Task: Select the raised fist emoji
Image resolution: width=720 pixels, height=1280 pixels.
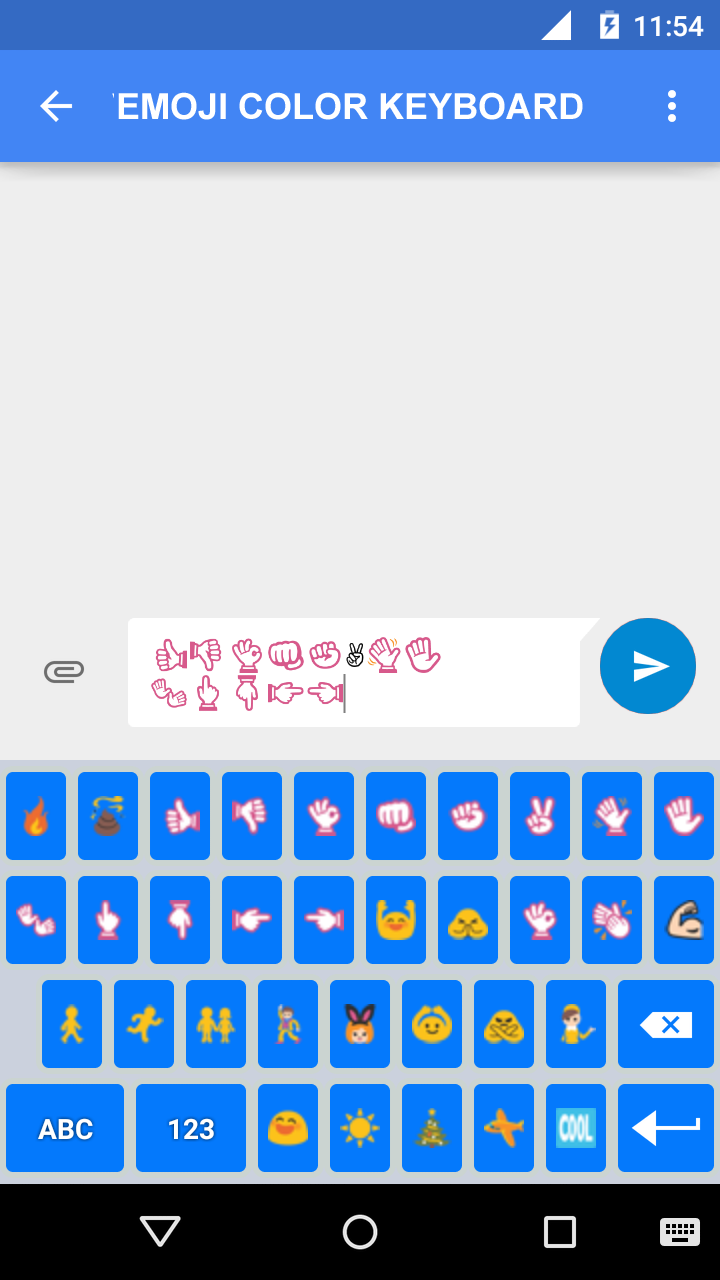Action: pyautogui.click(x=468, y=816)
